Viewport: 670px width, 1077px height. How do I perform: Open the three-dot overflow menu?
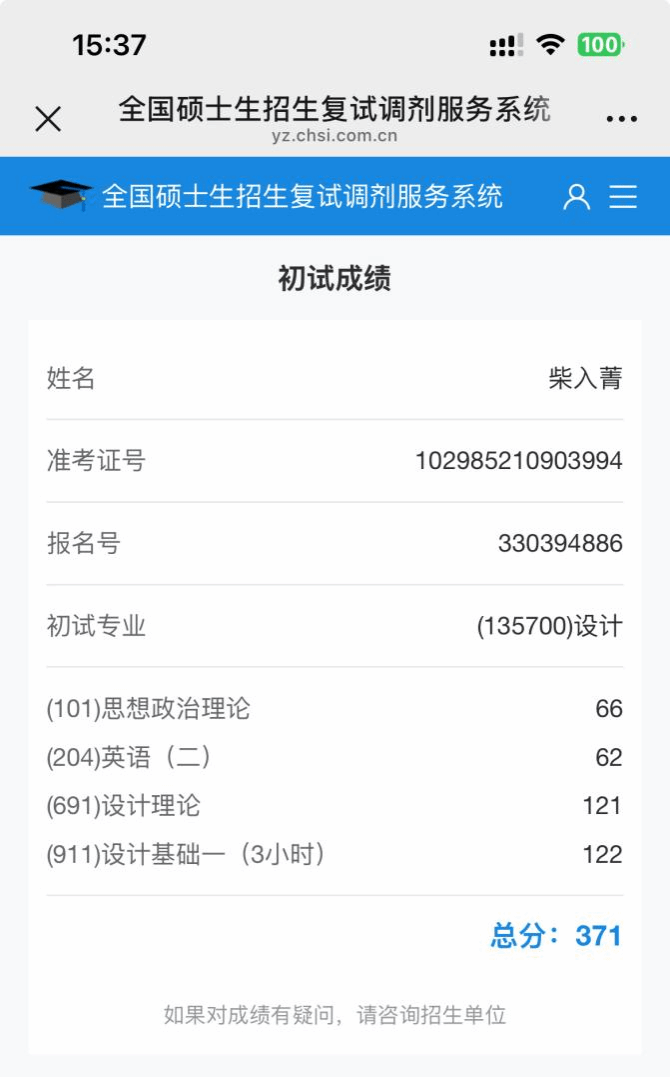[621, 119]
